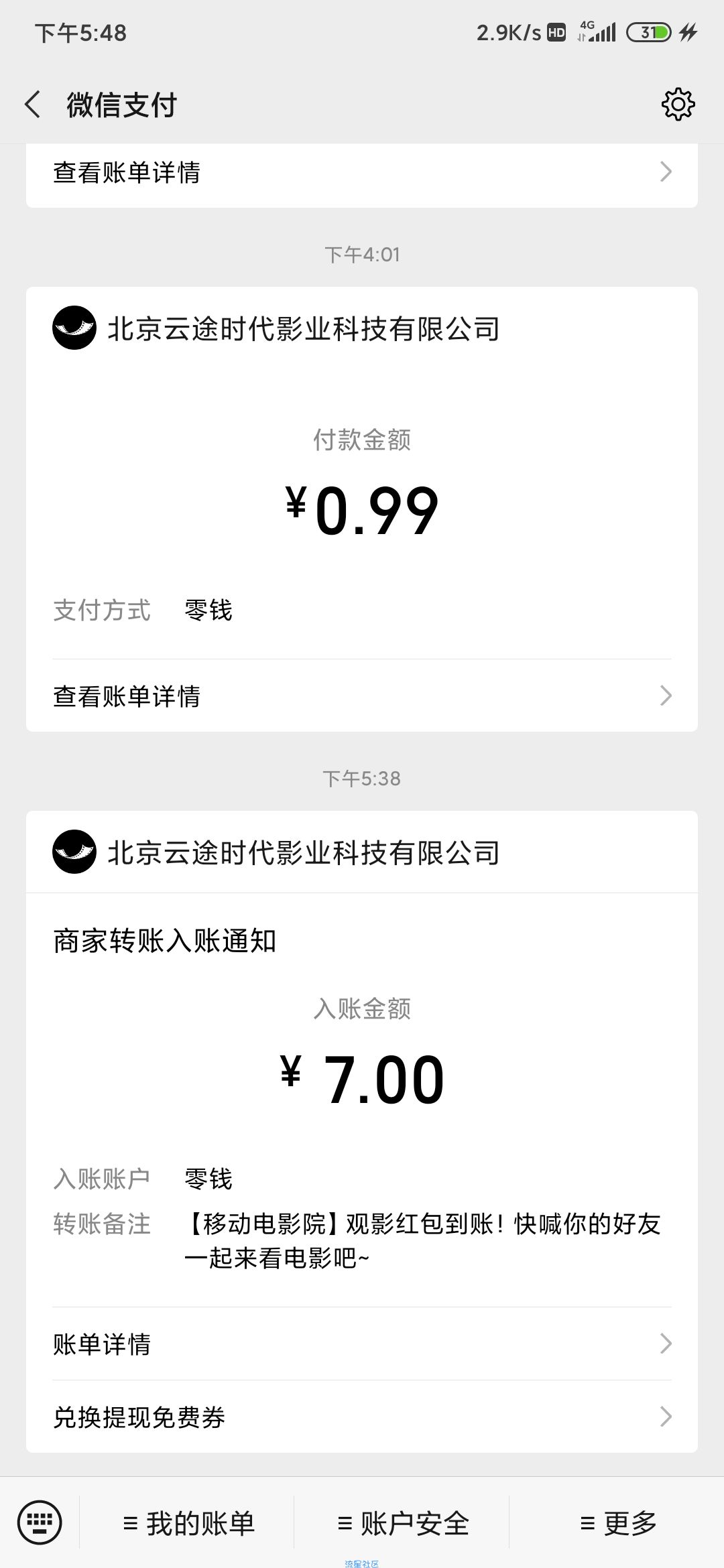This screenshot has height=1568, width=724.
Task: Open 账单详情 for the ¥7.00 transfer
Action: tap(362, 1344)
